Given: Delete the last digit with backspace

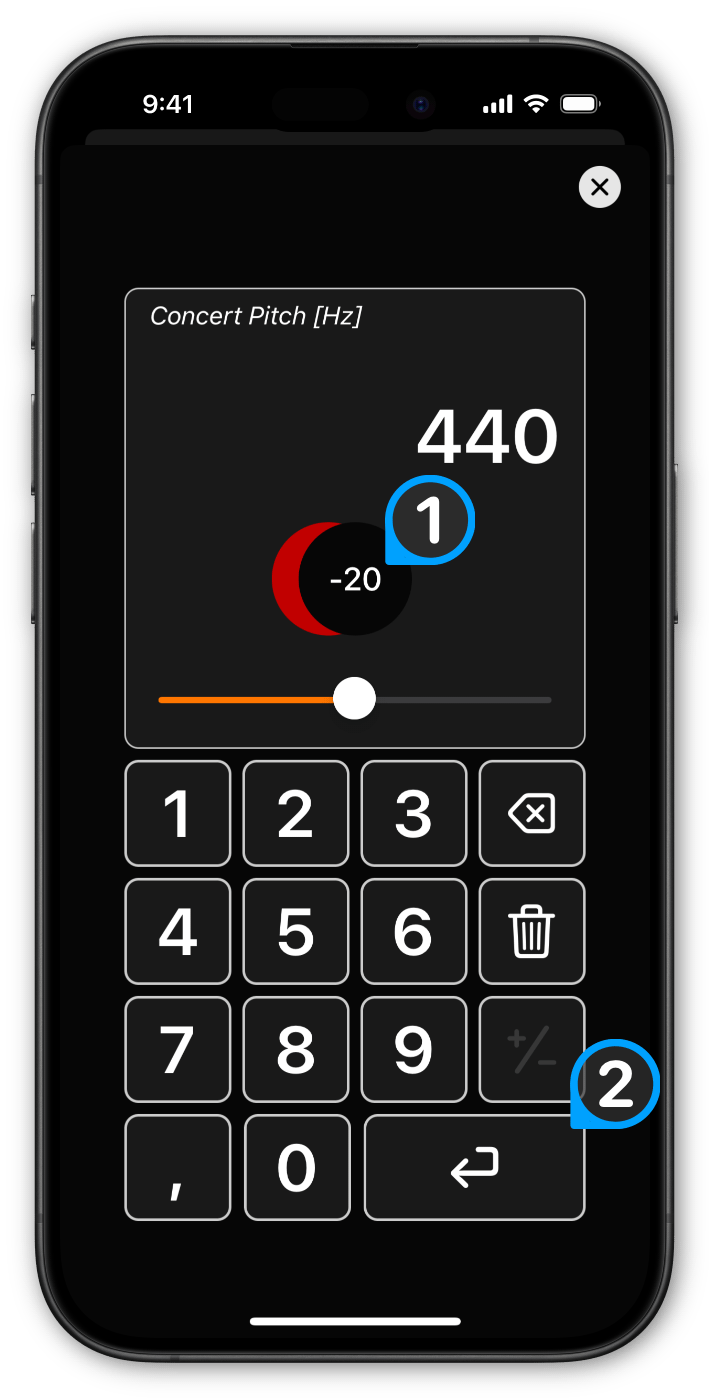Looking at the screenshot, I should tap(532, 813).
